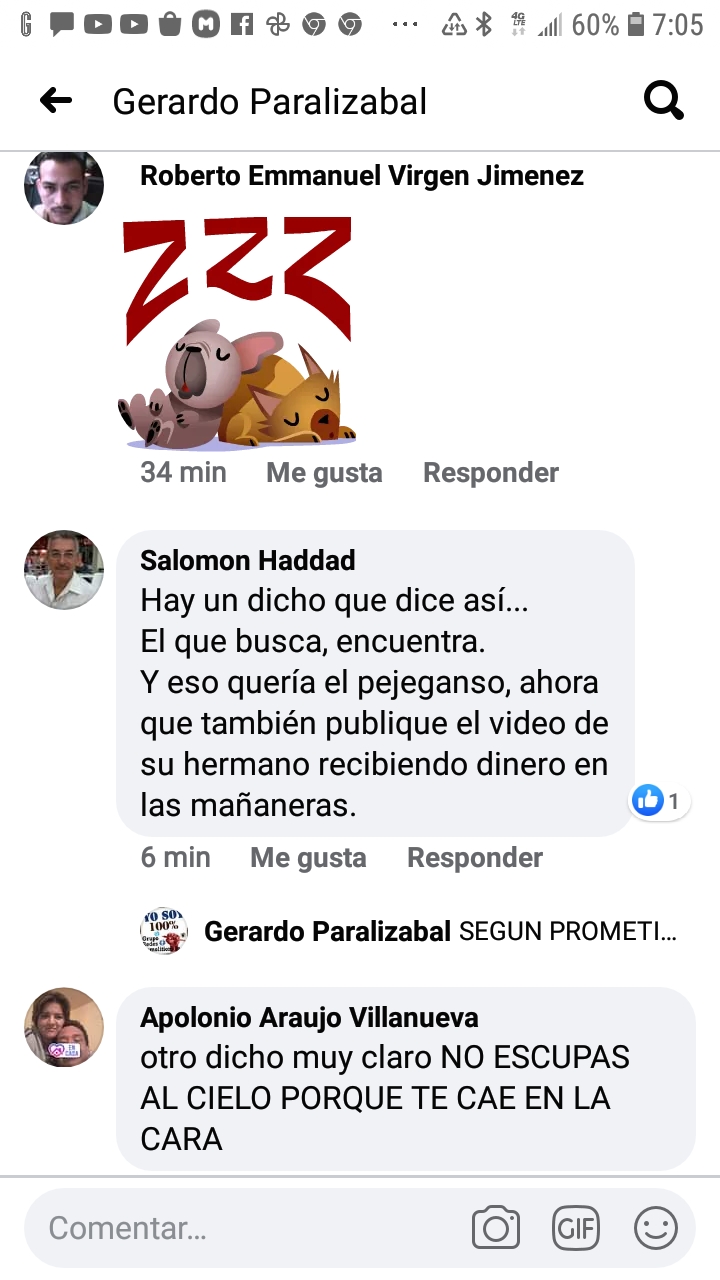720x1280 pixels.
Task: Open Apolonio Araujo Villanueva's profile
Action: coord(309,1018)
